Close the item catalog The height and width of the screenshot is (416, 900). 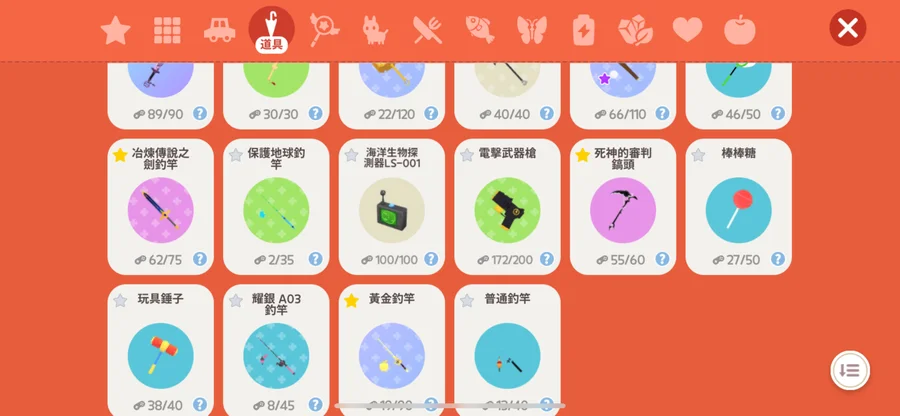point(848,28)
